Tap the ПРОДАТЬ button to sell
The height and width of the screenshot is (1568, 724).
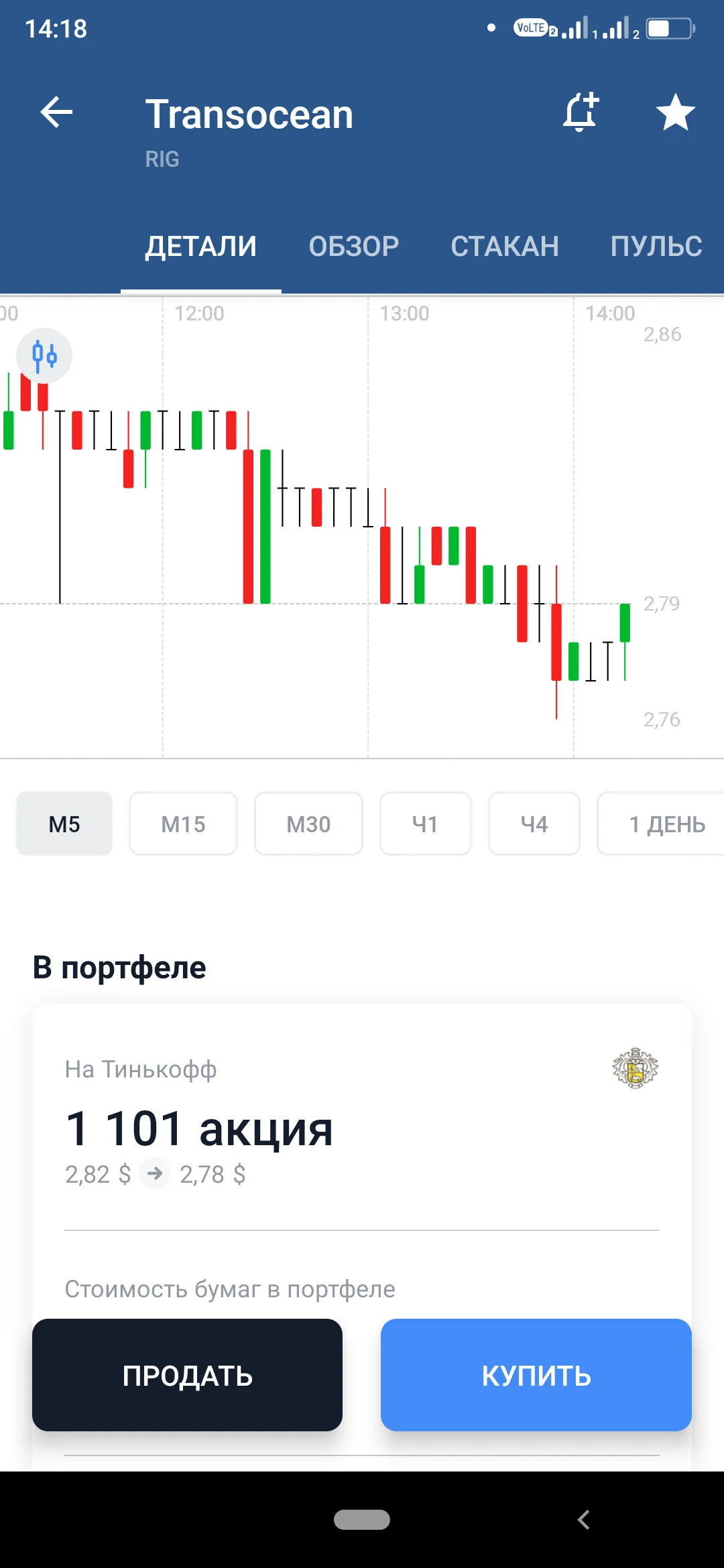tap(187, 1375)
